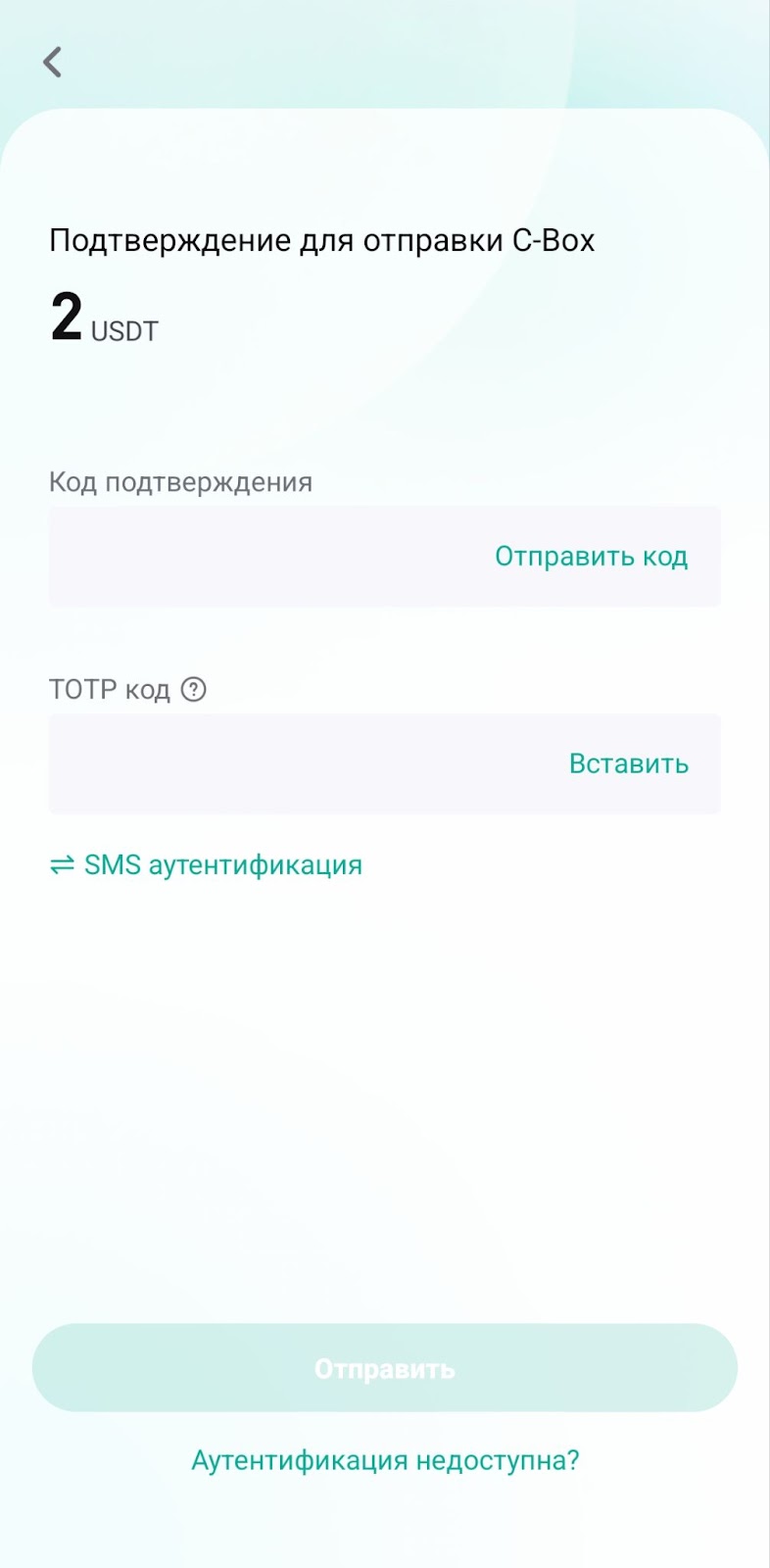Switch to SMS аутентификация
The width and height of the screenshot is (770, 1568).
click(206, 865)
